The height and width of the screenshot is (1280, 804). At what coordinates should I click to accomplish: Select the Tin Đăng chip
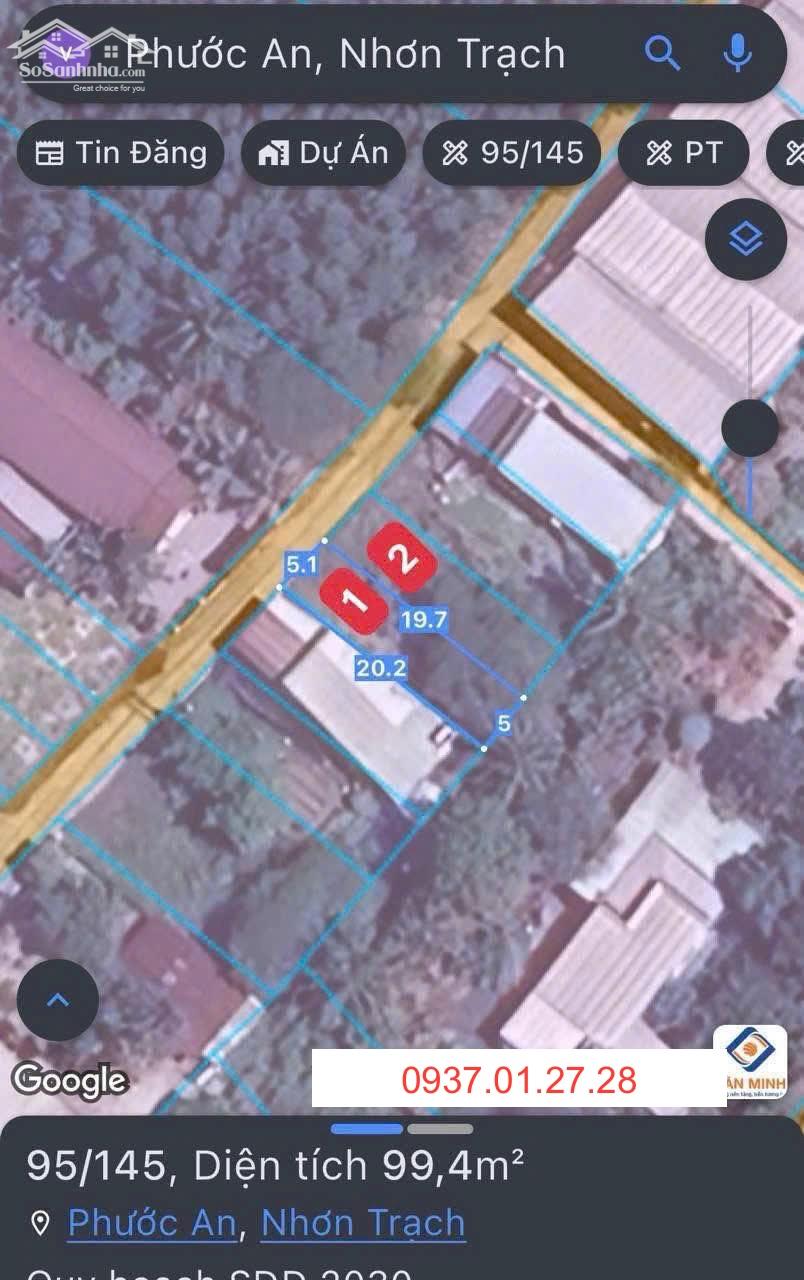(121, 153)
